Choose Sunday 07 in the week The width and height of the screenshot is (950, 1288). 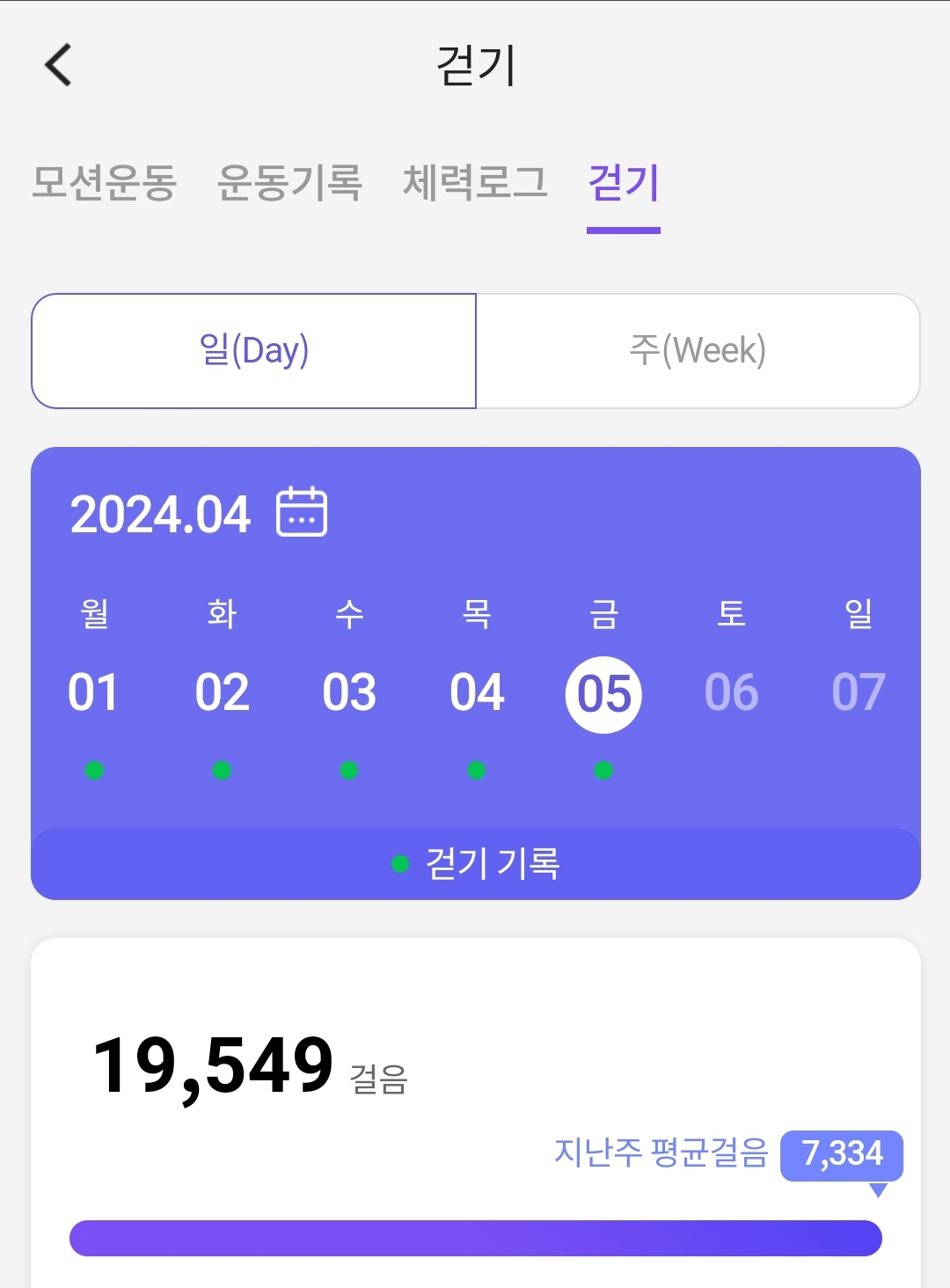pyautogui.click(x=859, y=692)
